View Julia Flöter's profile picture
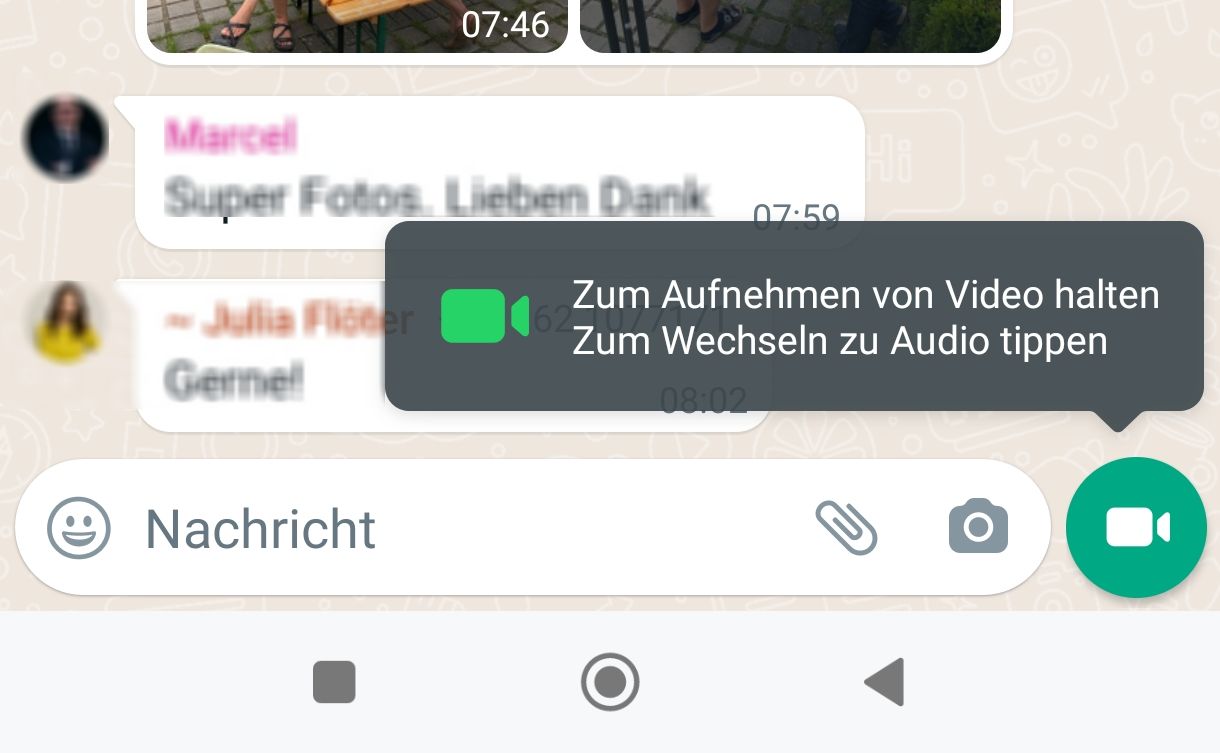The height and width of the screenshot is (753, 1220). click(65, 322)
